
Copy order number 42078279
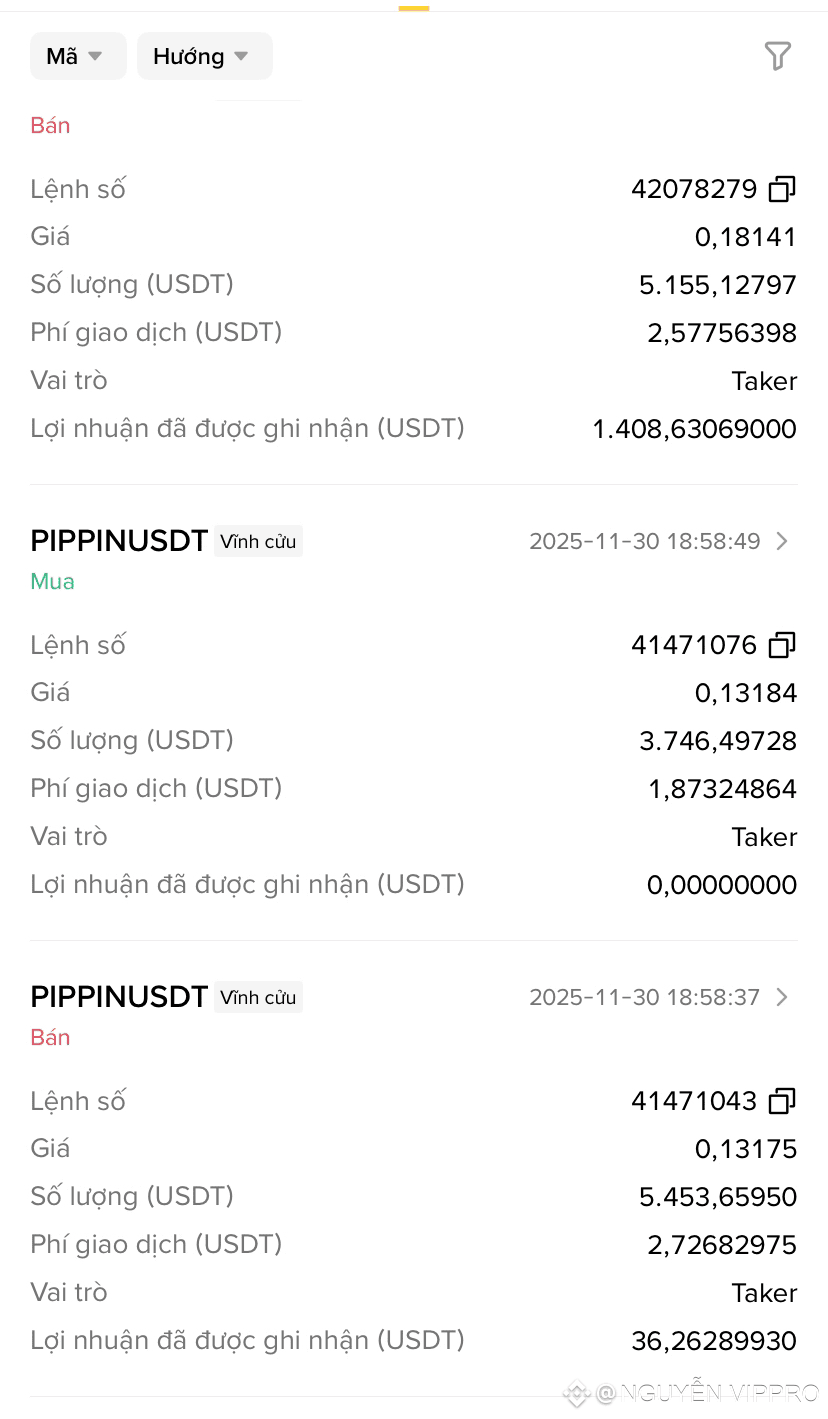[782, 189]
